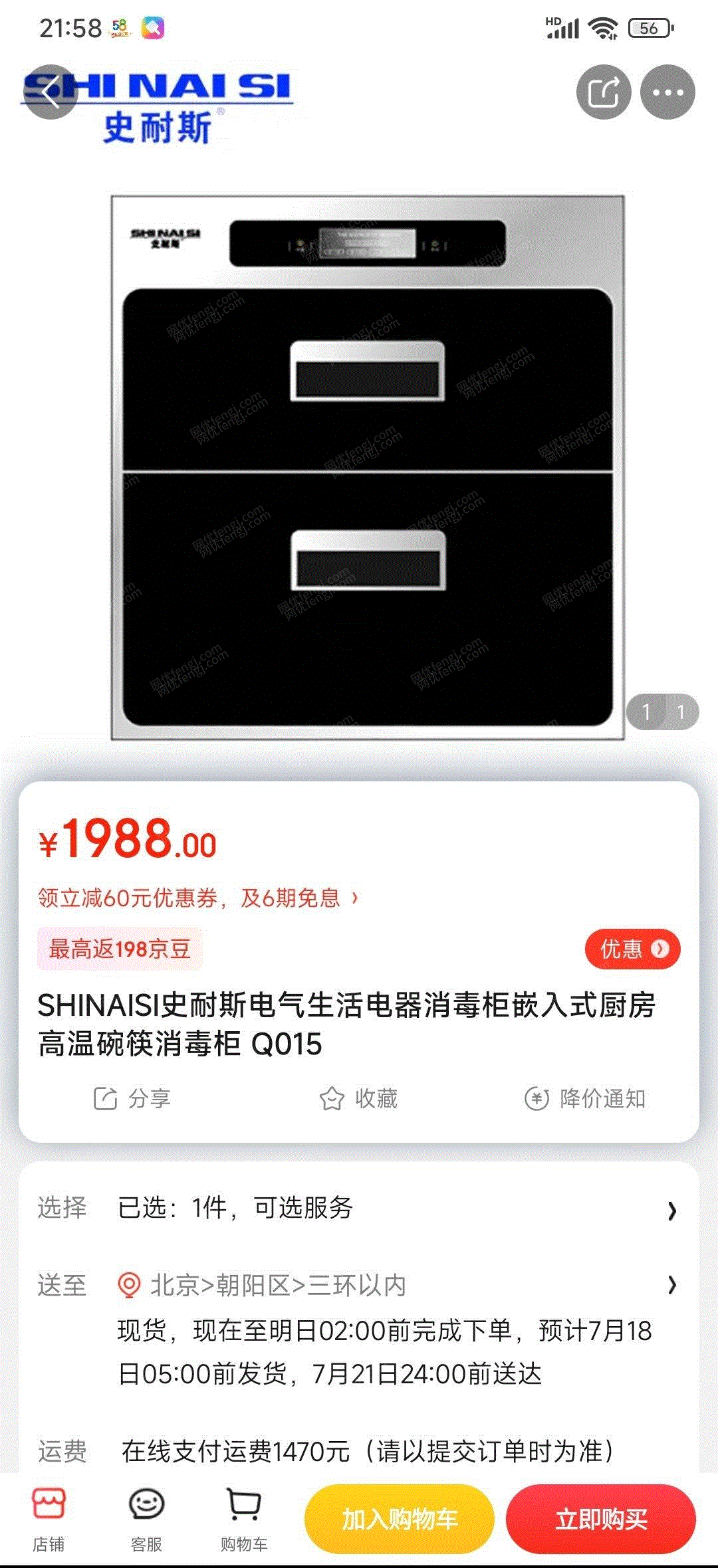Screen dimensions: 718x1568
Task: Change delivery address in 送至 row
Action: [359, 1286]
